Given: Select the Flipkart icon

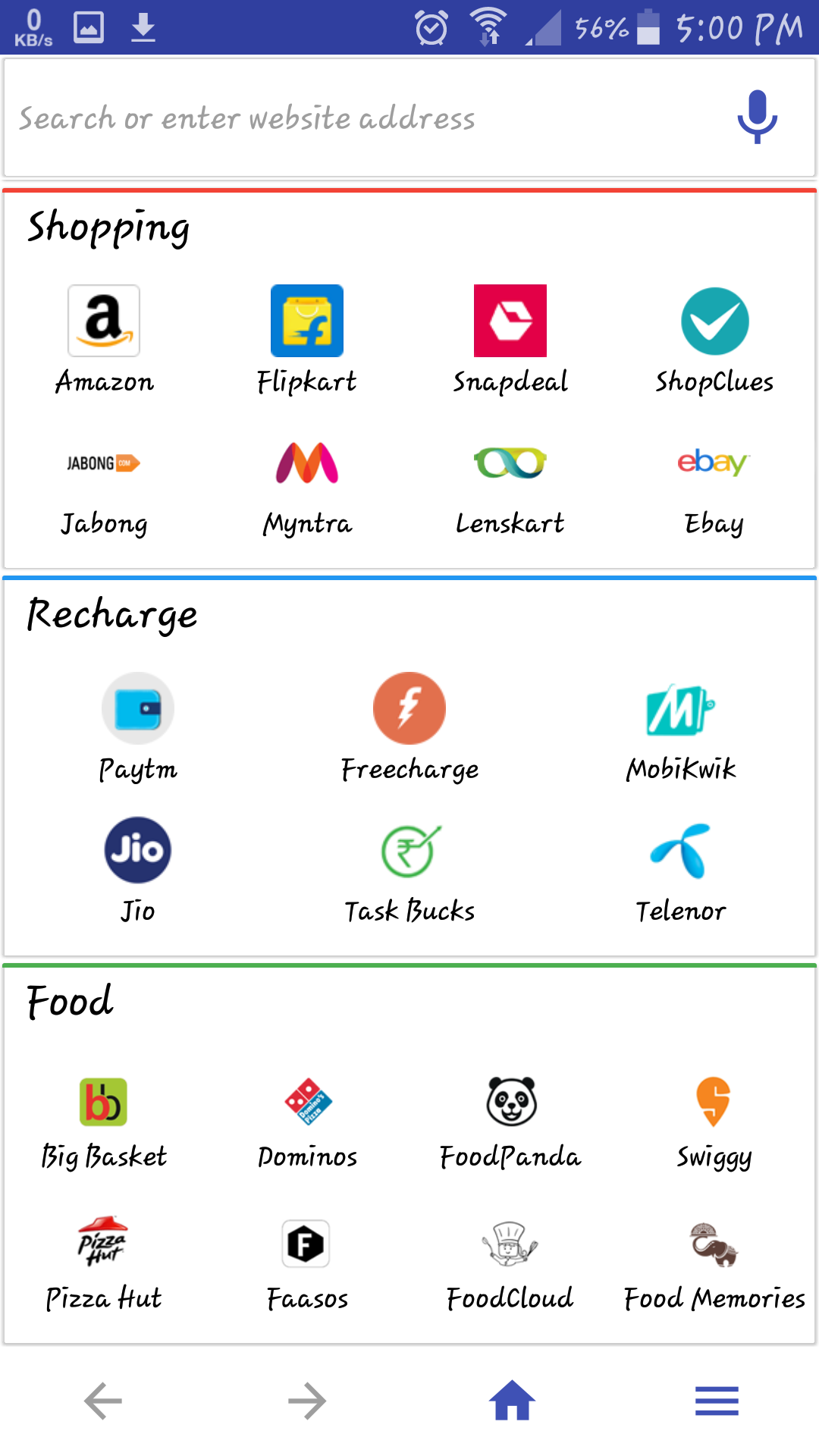Looking at the screenshot, I should pos(307,320).
